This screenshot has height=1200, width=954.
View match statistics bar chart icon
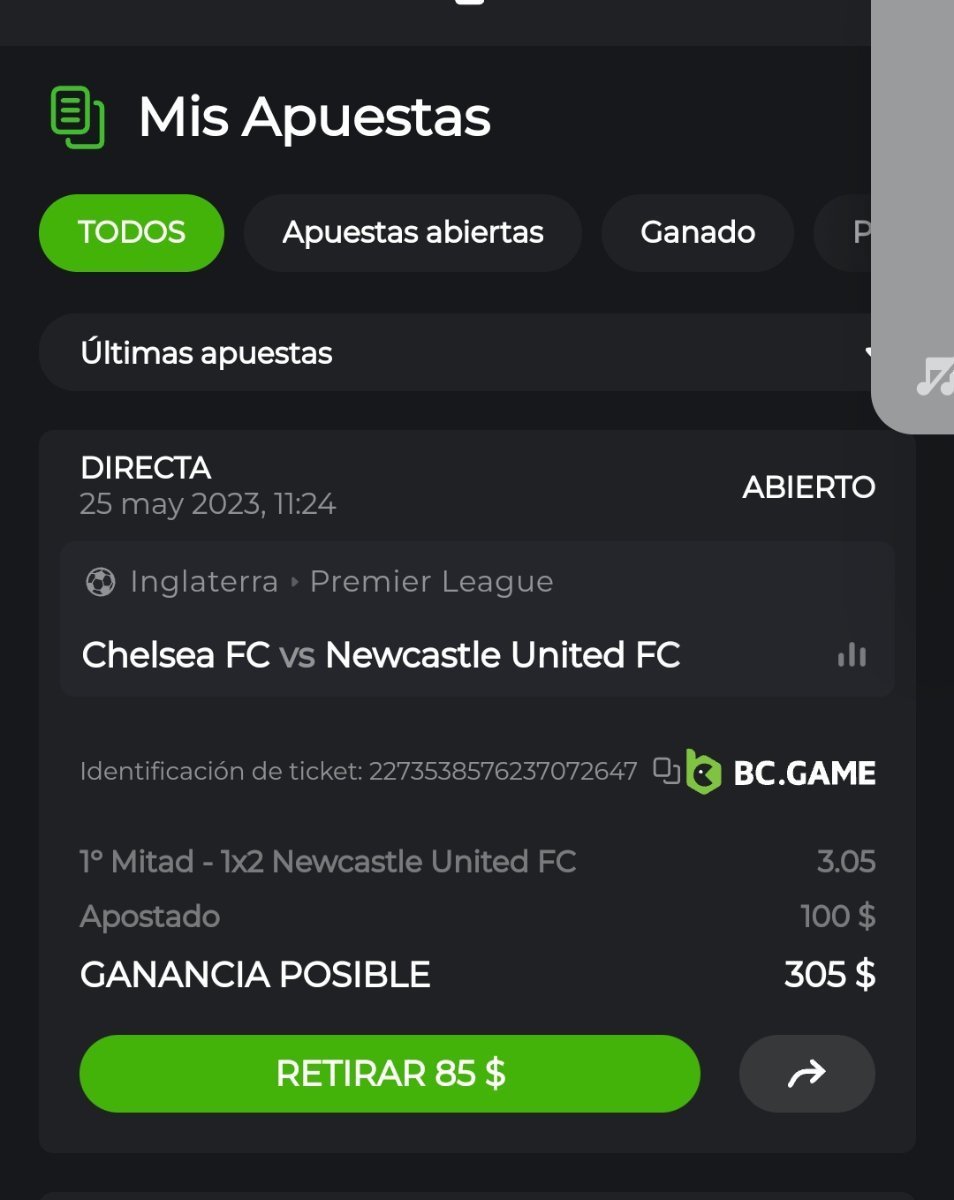pyautogui.click(x=851, y=656)
